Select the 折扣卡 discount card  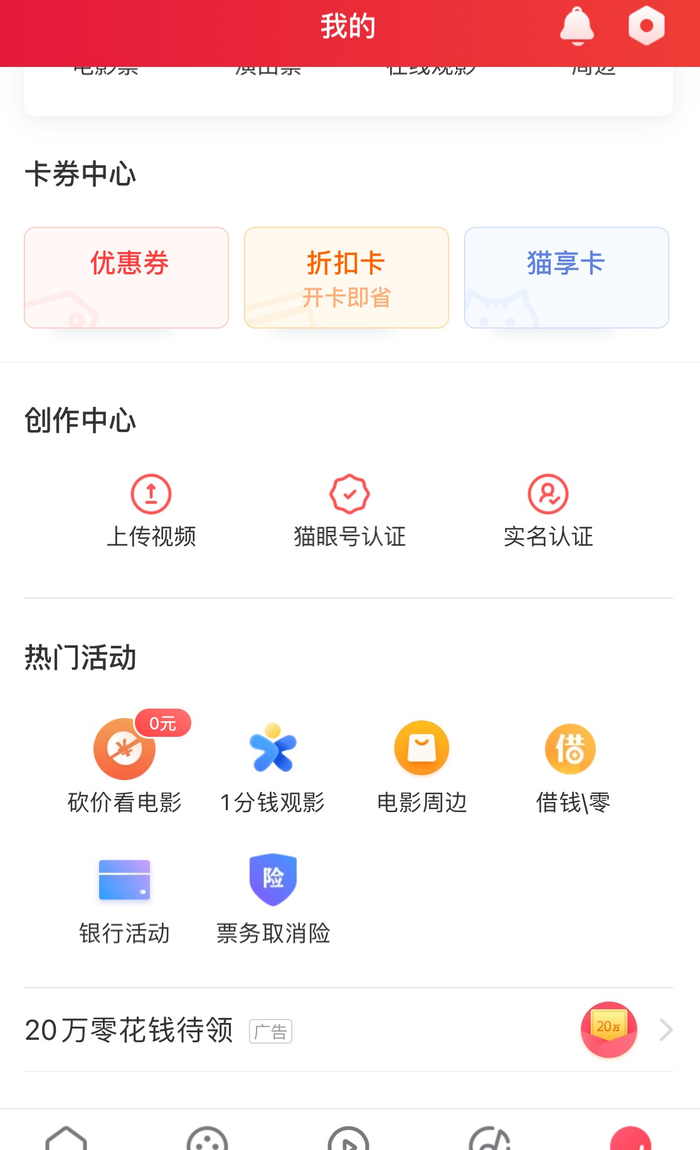pyautogui.click(x=346, y=277)
